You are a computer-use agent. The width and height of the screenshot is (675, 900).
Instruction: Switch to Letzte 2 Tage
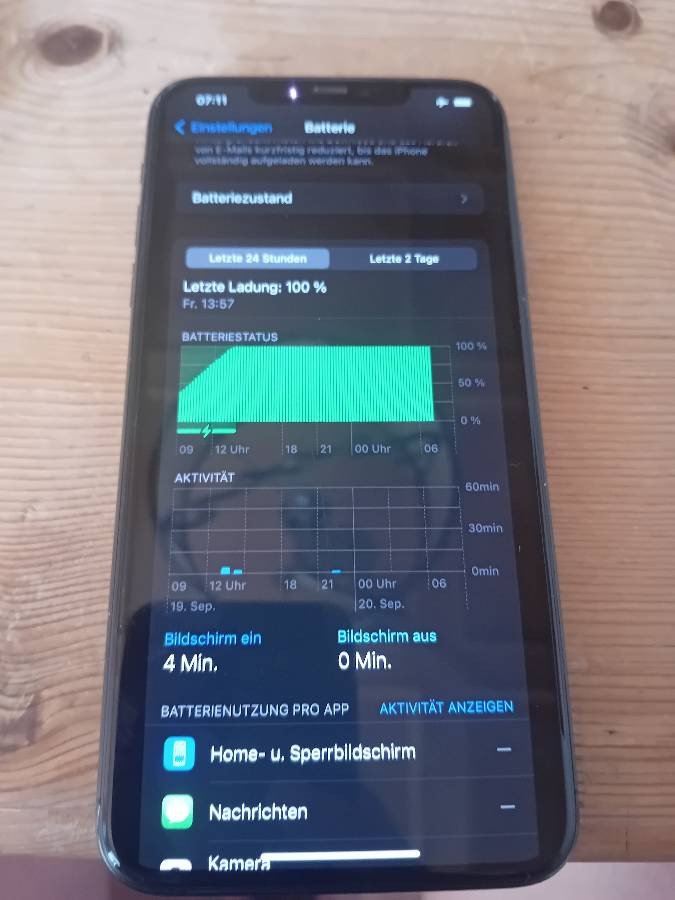tap(404, 258)
